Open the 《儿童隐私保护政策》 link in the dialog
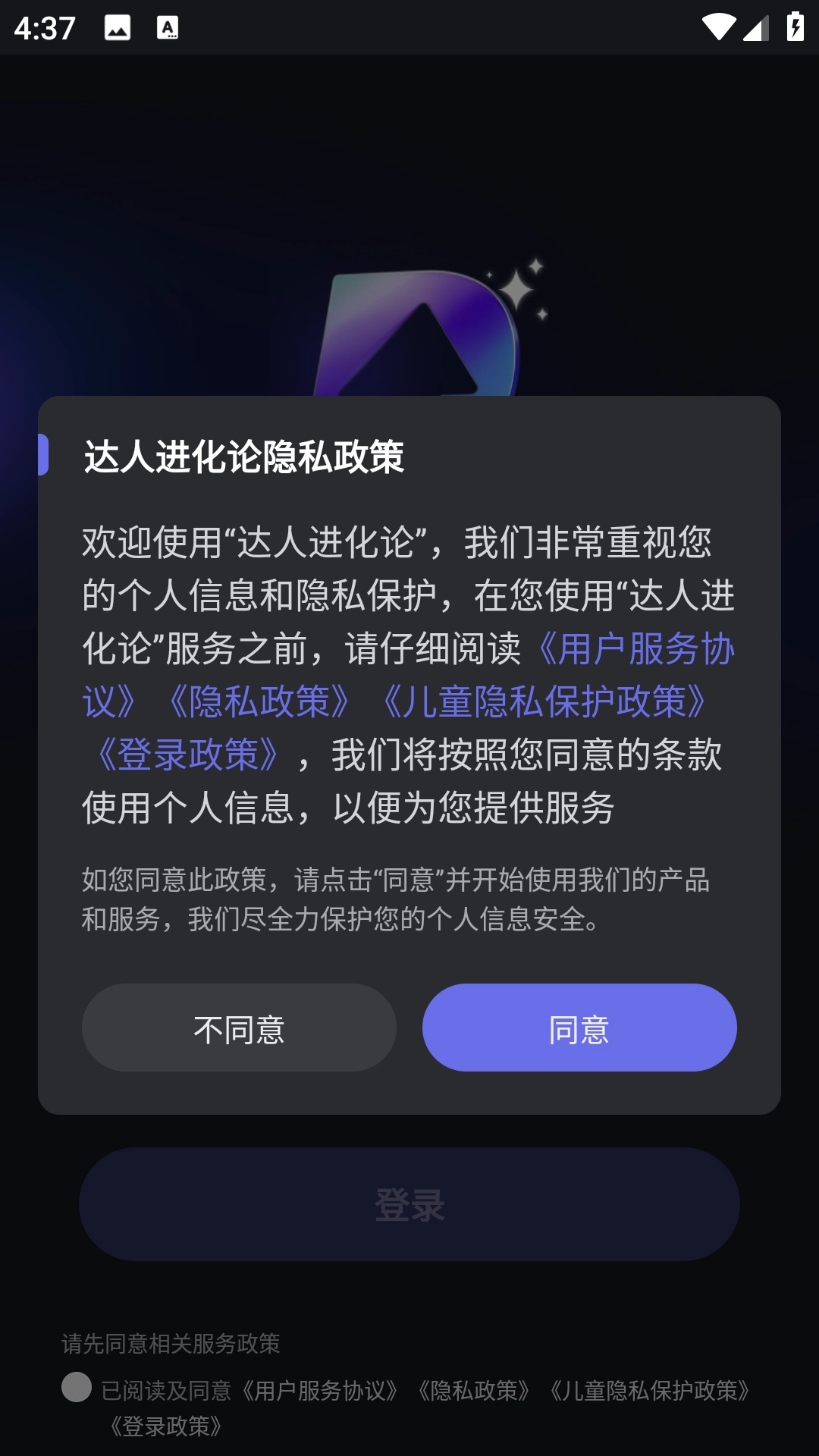The width and height of the screenshot is (819, 1456). (x=545, y=701)
